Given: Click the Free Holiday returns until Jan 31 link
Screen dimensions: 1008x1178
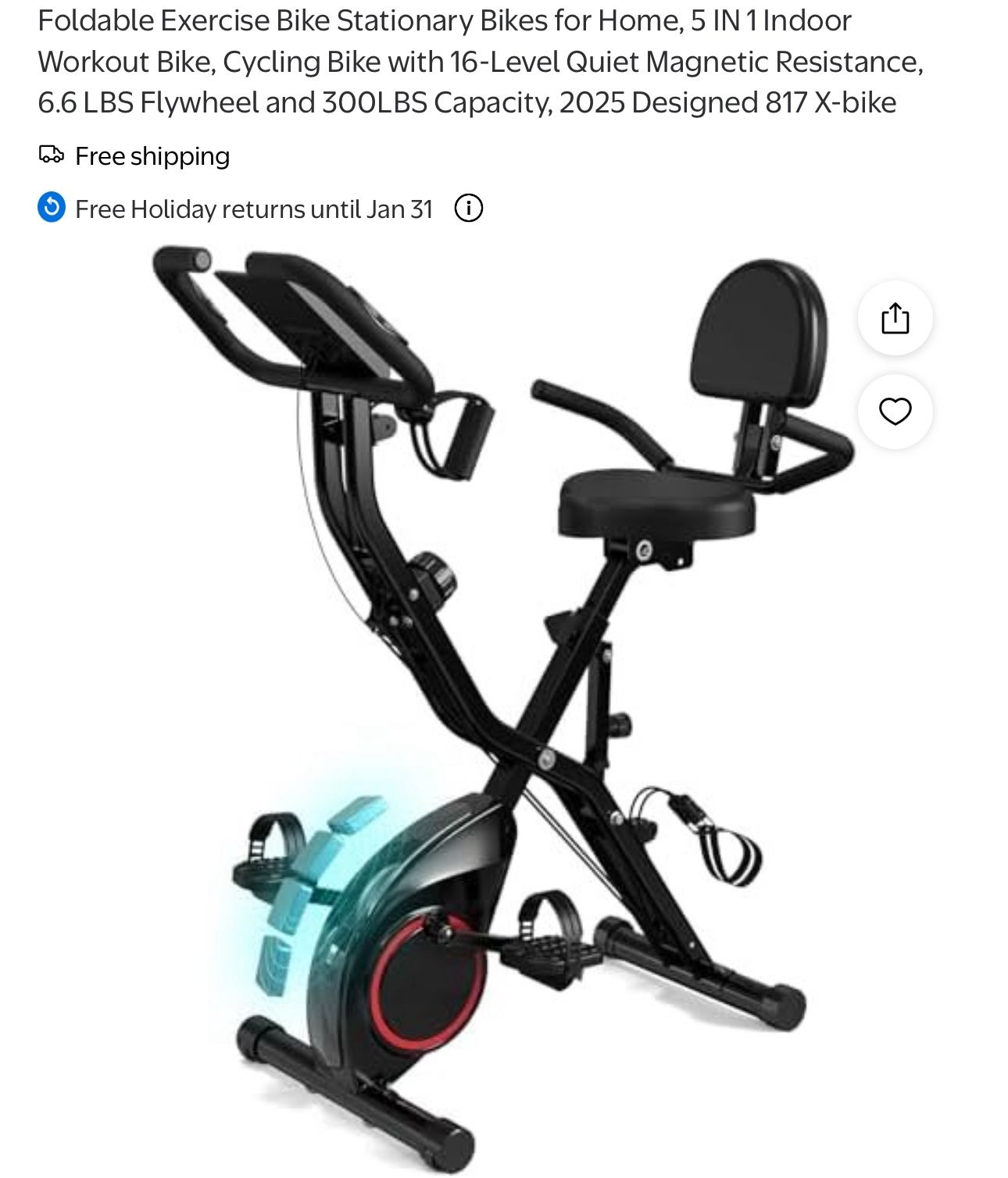Looking at the screenshot, I should [253, 208].
